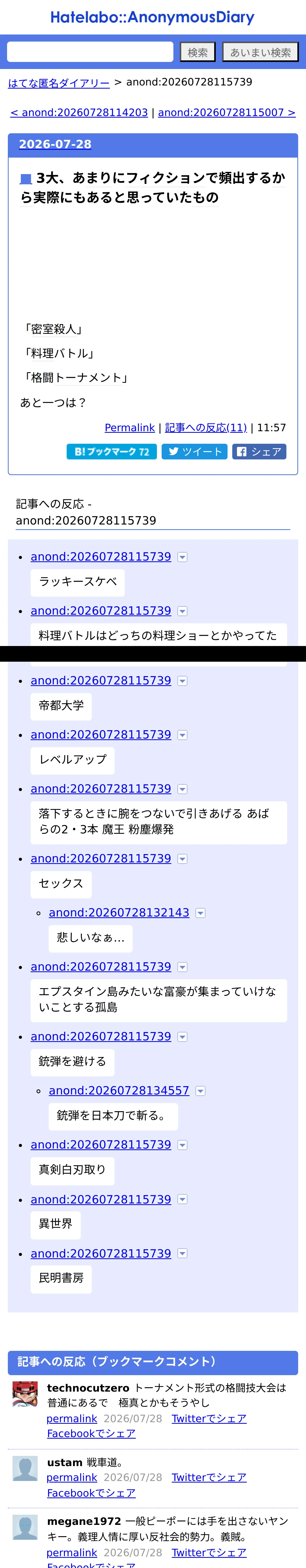Tap the B!ブックマーク 72 button
Image resolution: width=306 pixels, height=1568 pixels.
[x=112, y=451]
